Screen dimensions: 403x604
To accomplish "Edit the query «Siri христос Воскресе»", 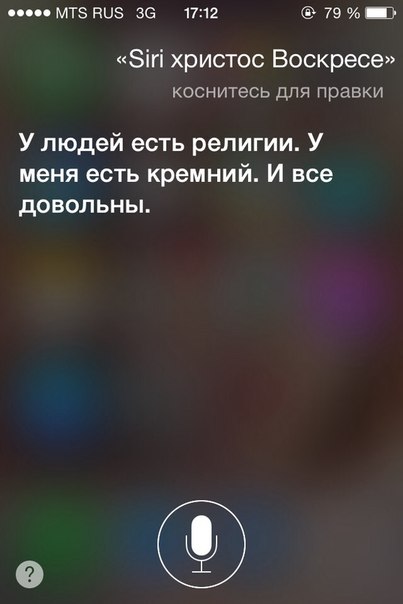I will pos(255,60).
